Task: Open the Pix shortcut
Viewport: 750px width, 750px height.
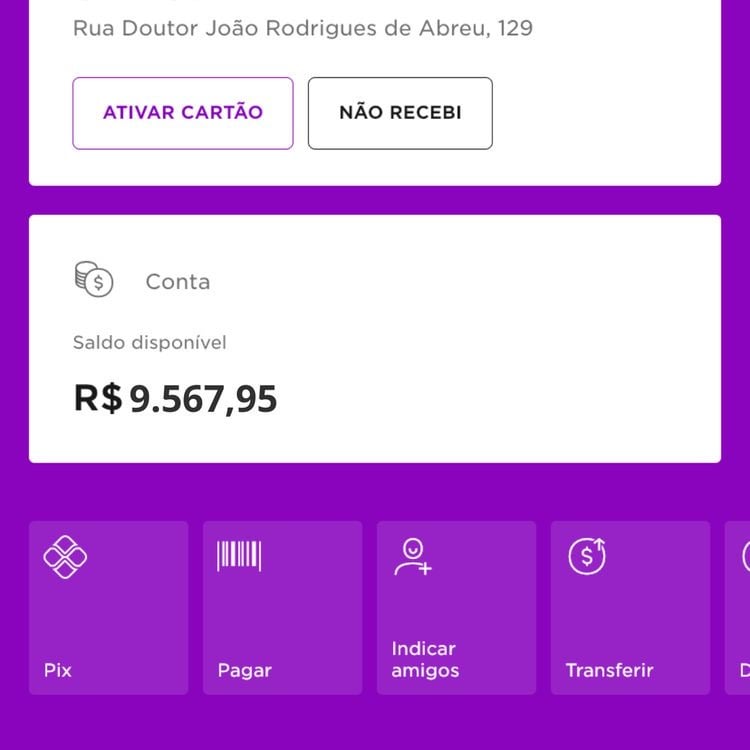Action: point(108,607)
